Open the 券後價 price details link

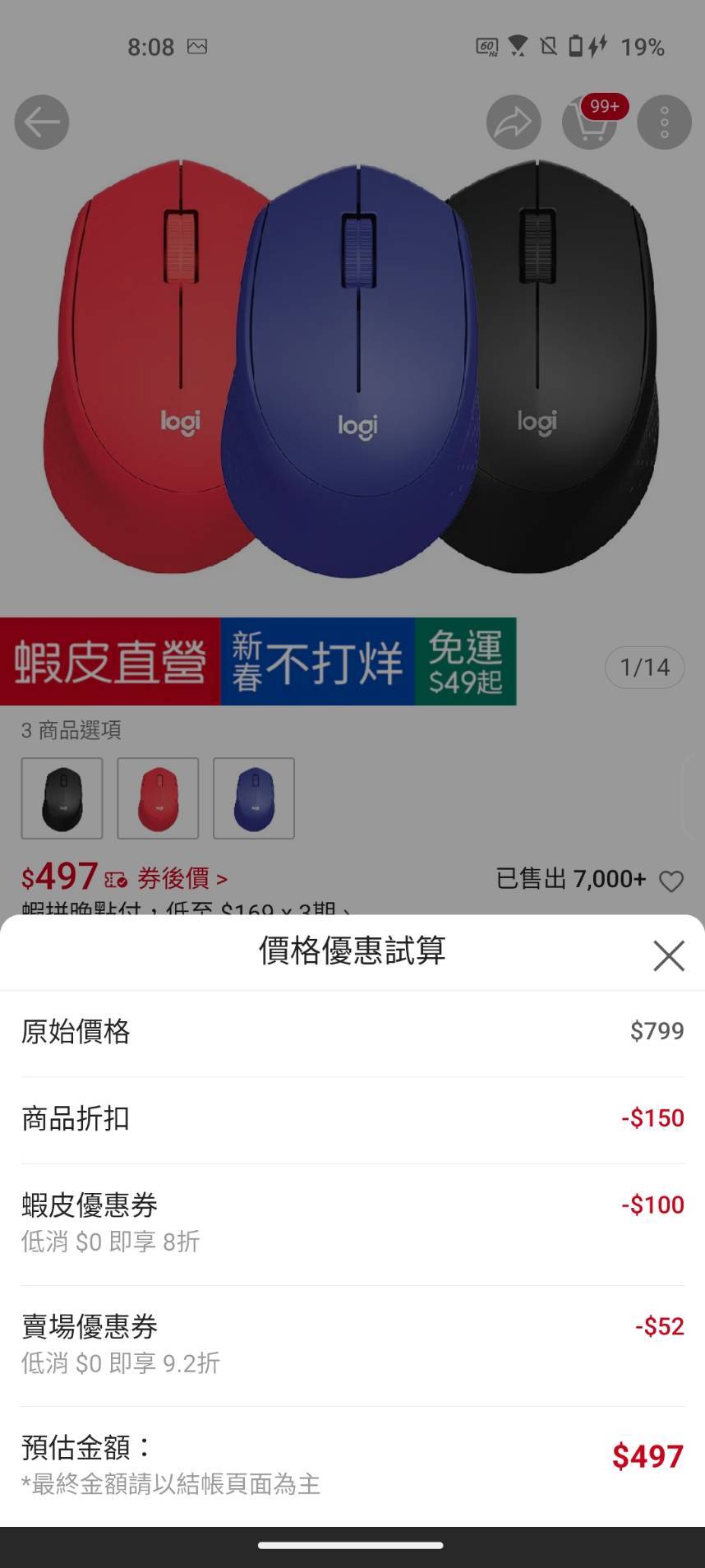pos(181,879)
